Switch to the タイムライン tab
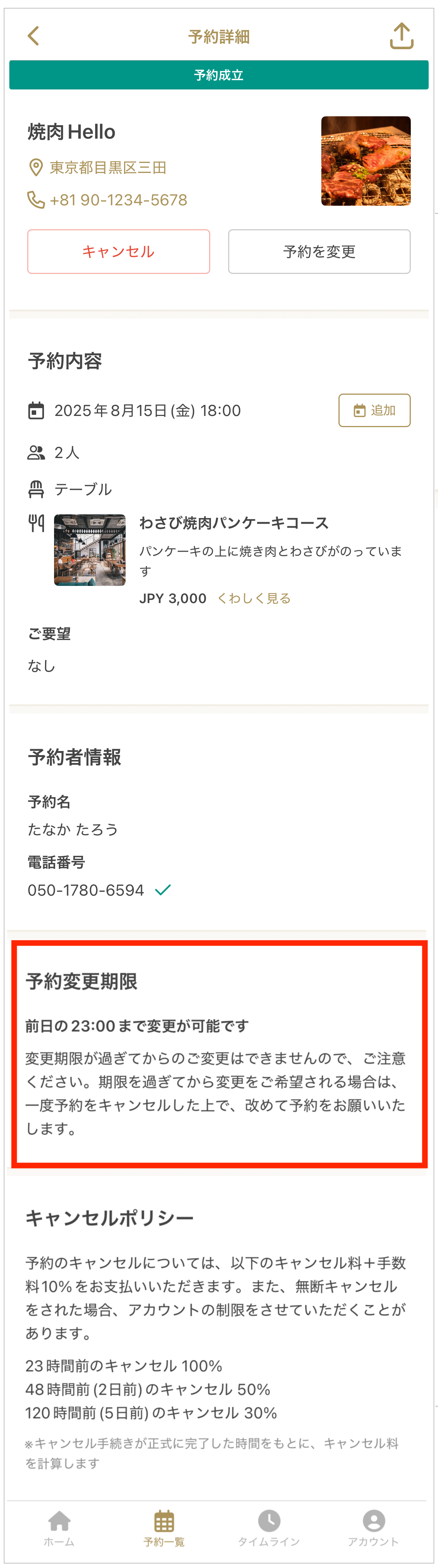438x1568 pixels. click(269, 1528)
